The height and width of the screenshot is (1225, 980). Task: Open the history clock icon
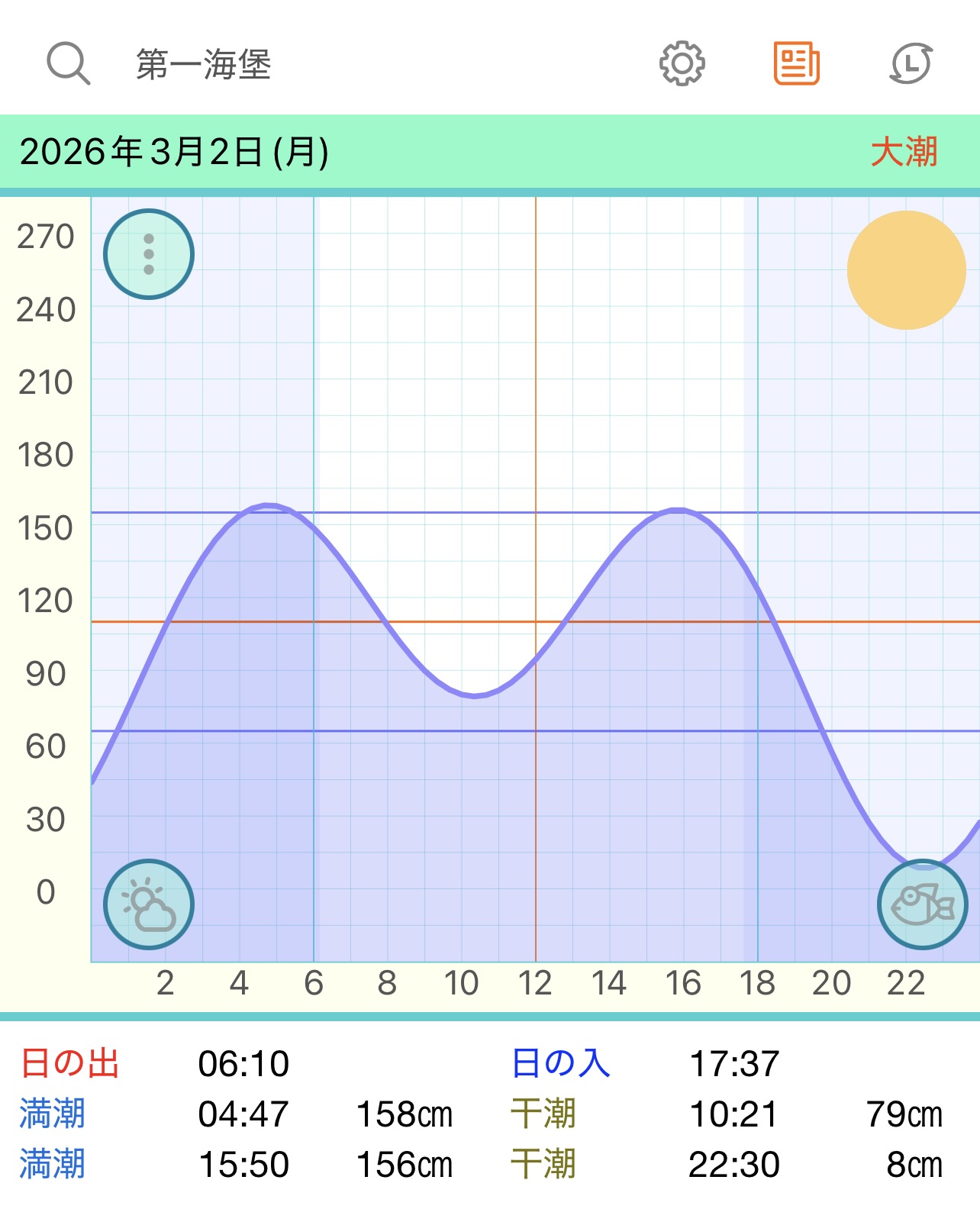click(x=911, y=63)
